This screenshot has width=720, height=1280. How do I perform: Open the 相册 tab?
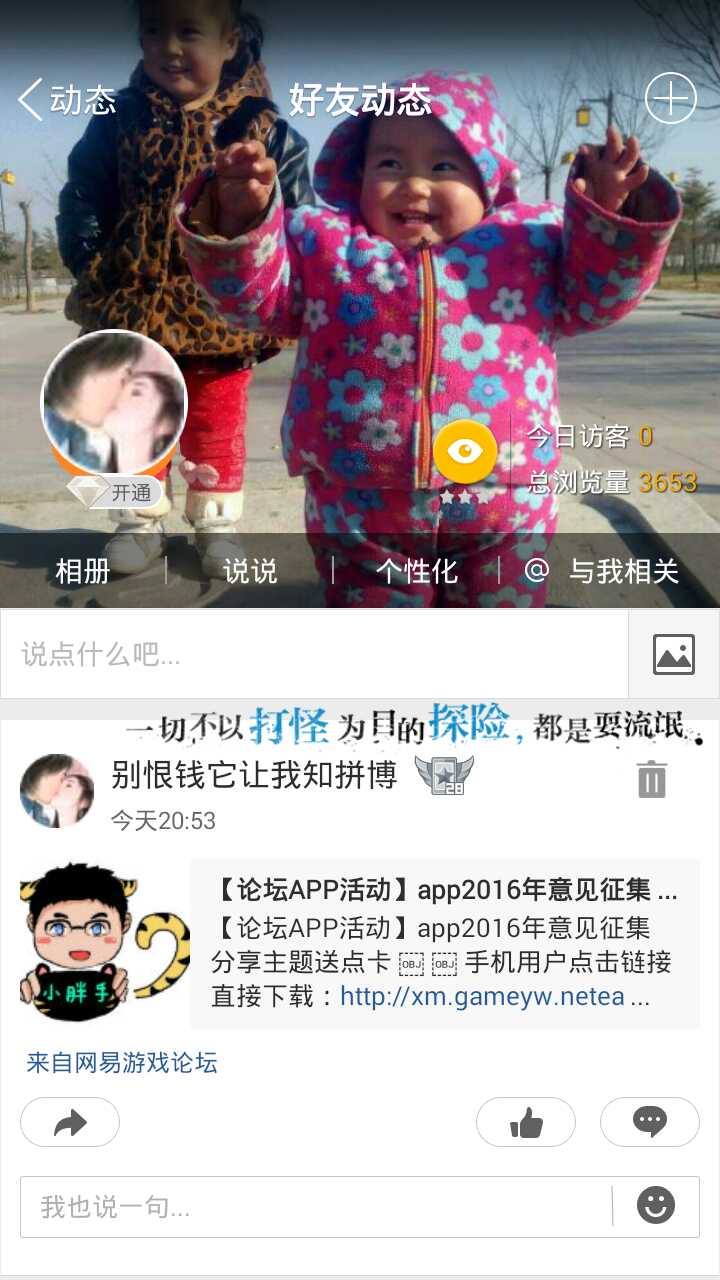83,571
